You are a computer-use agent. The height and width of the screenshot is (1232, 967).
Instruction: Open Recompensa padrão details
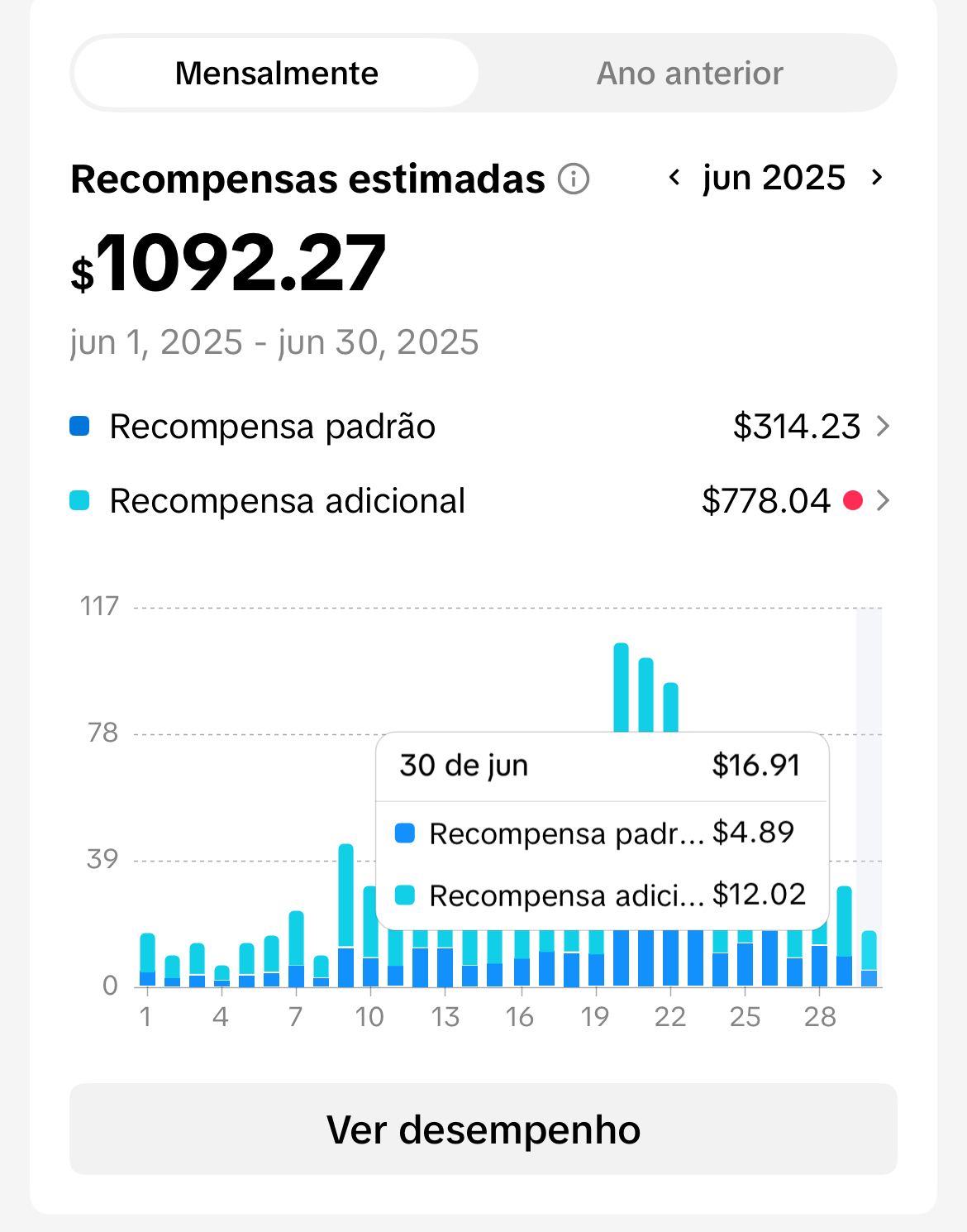pyautogui.click(x=883, y=427)
